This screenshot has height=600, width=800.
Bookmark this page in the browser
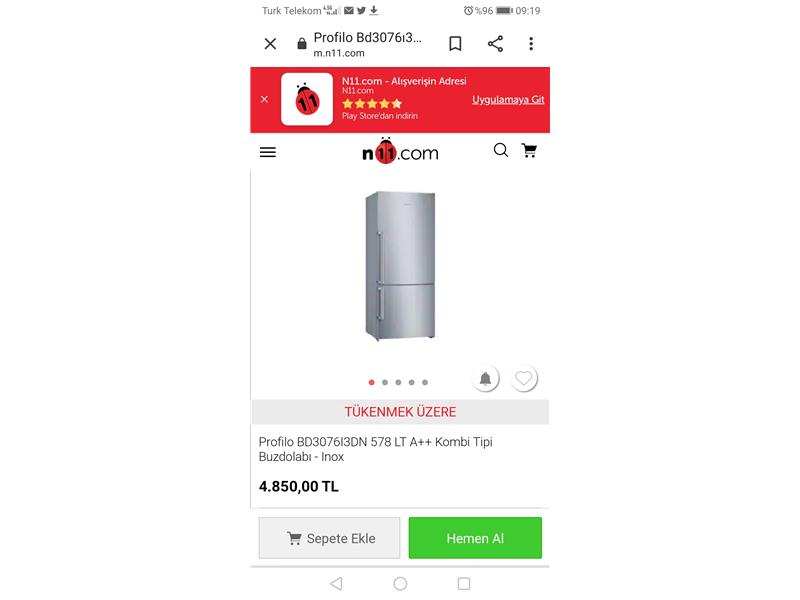[x=455, y=44]
